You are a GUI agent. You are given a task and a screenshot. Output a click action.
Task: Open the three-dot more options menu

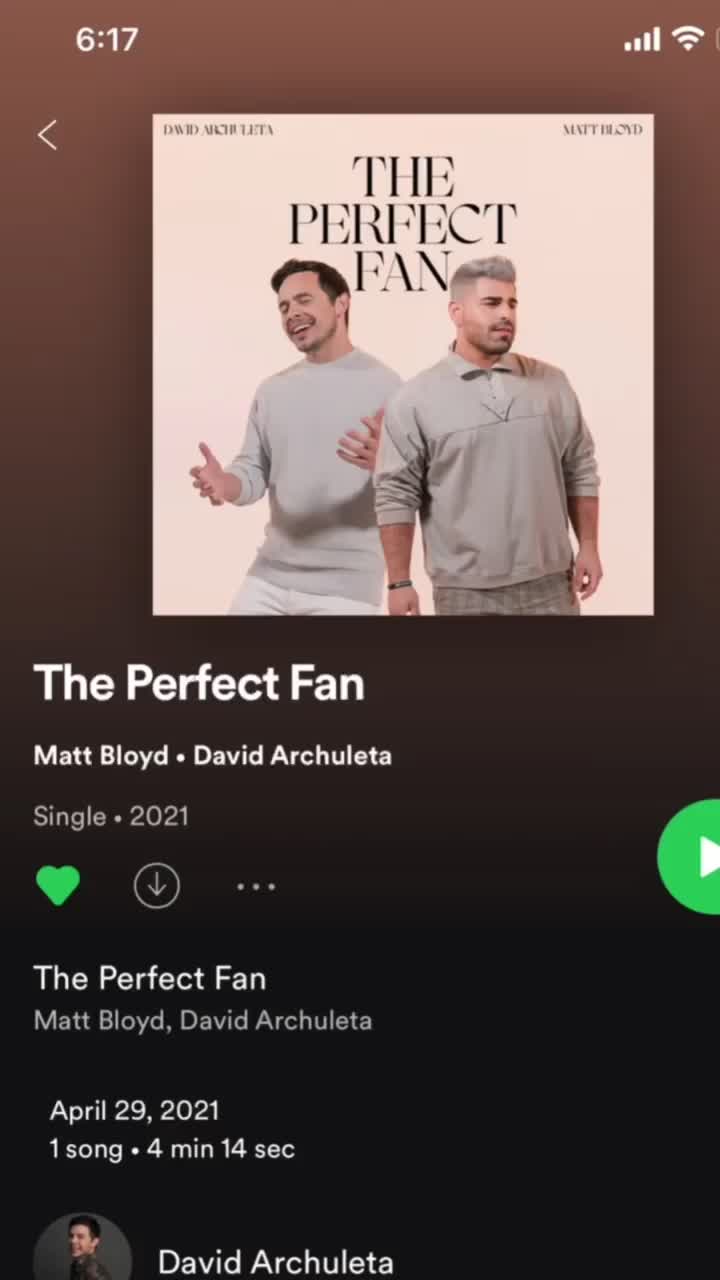(x=256, y=887)
